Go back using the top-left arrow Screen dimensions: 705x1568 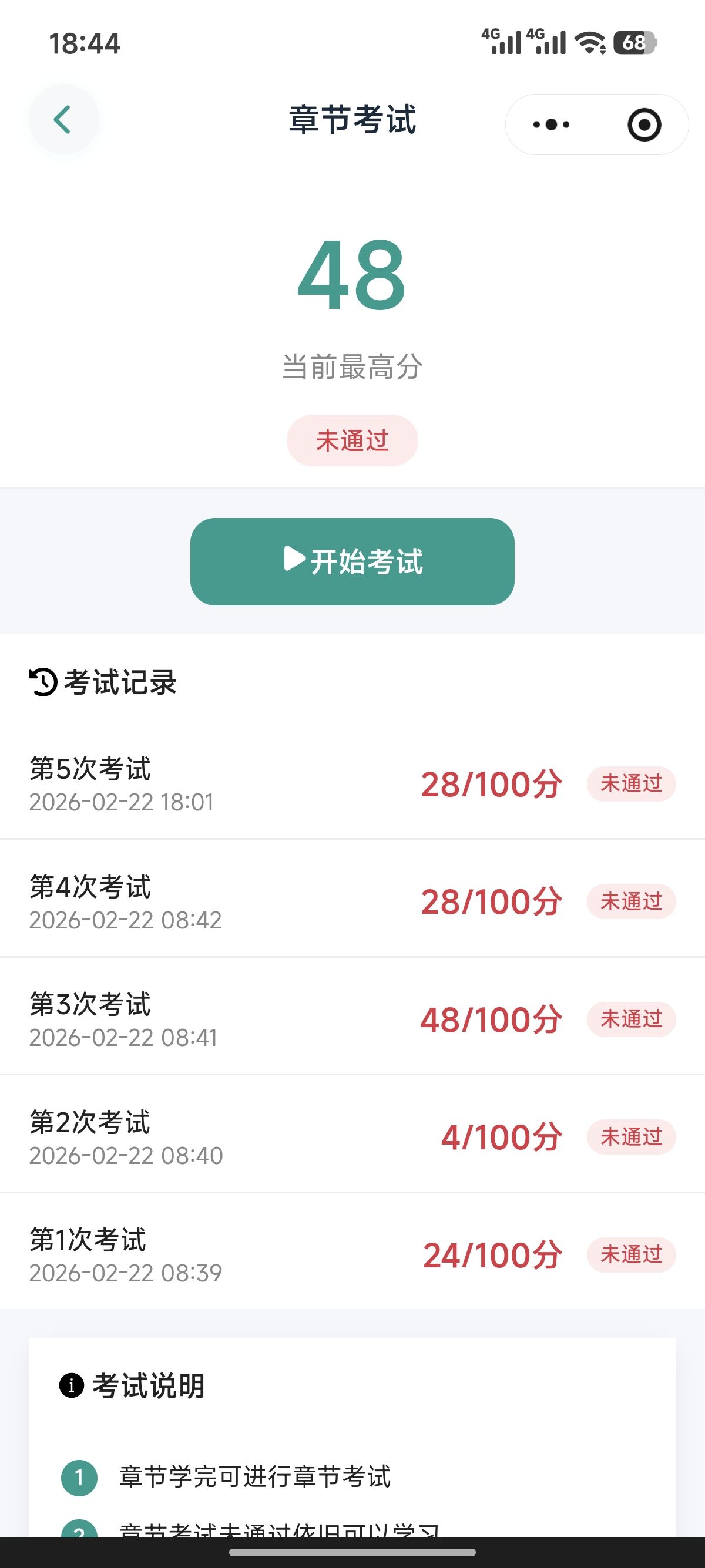pos(63,119)
